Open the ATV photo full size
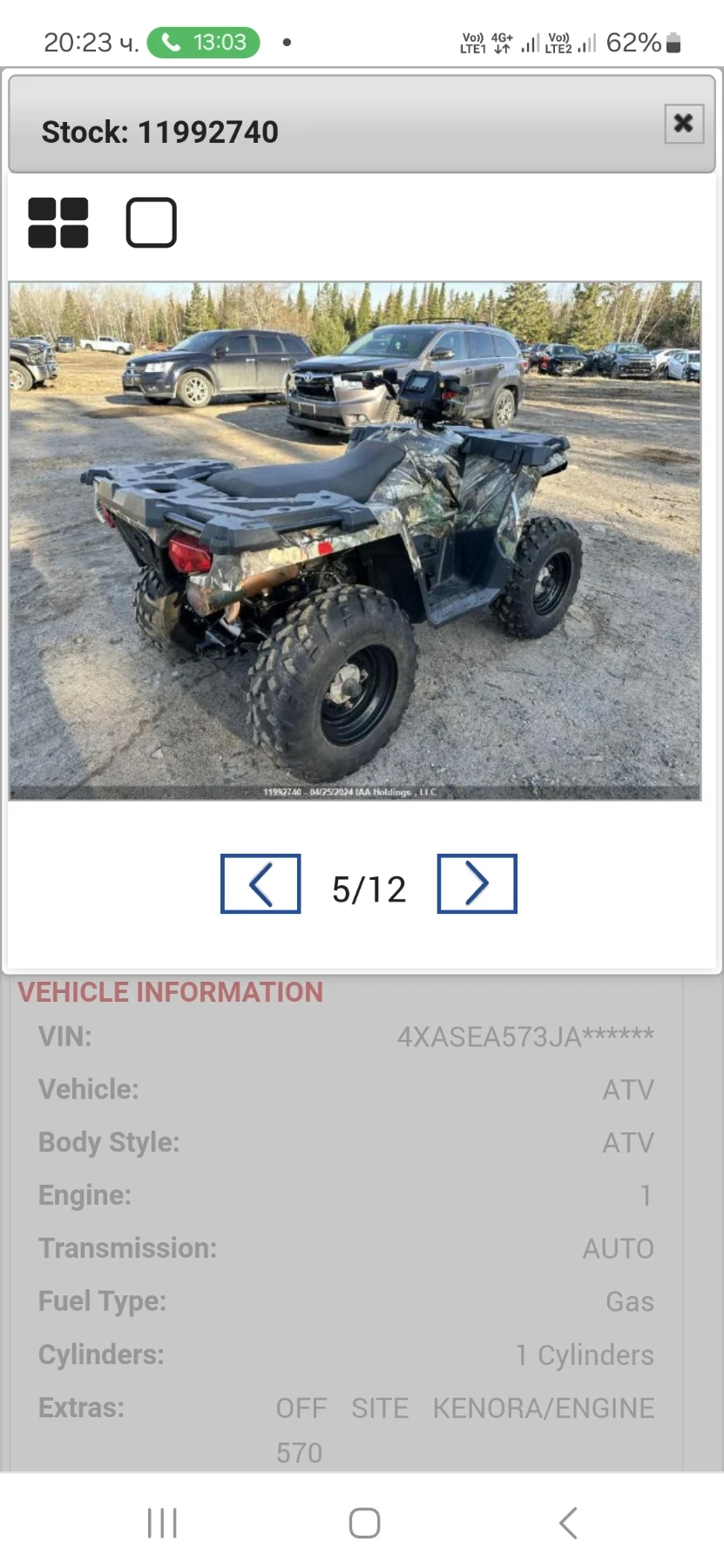The height and width of the screenshot is (1568, 724). 355,540
